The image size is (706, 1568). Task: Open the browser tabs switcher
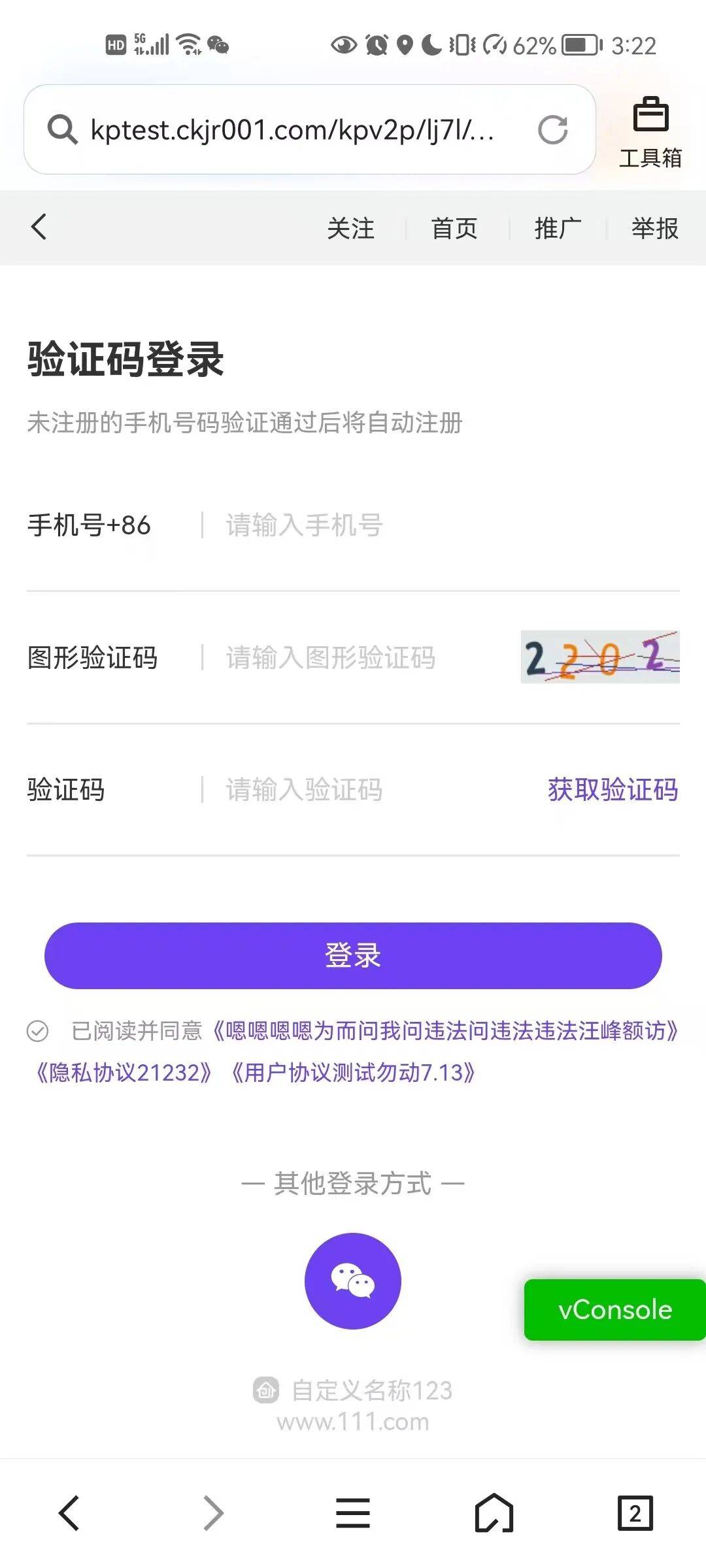point(635,1513)
